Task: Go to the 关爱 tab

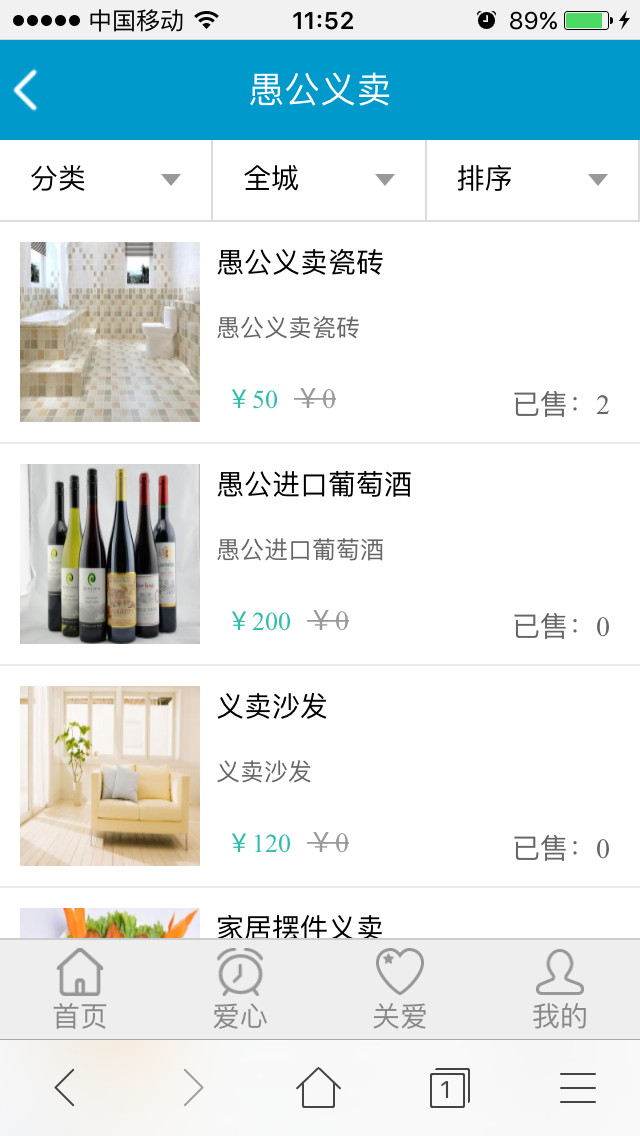Action: (x=400, y=990)
